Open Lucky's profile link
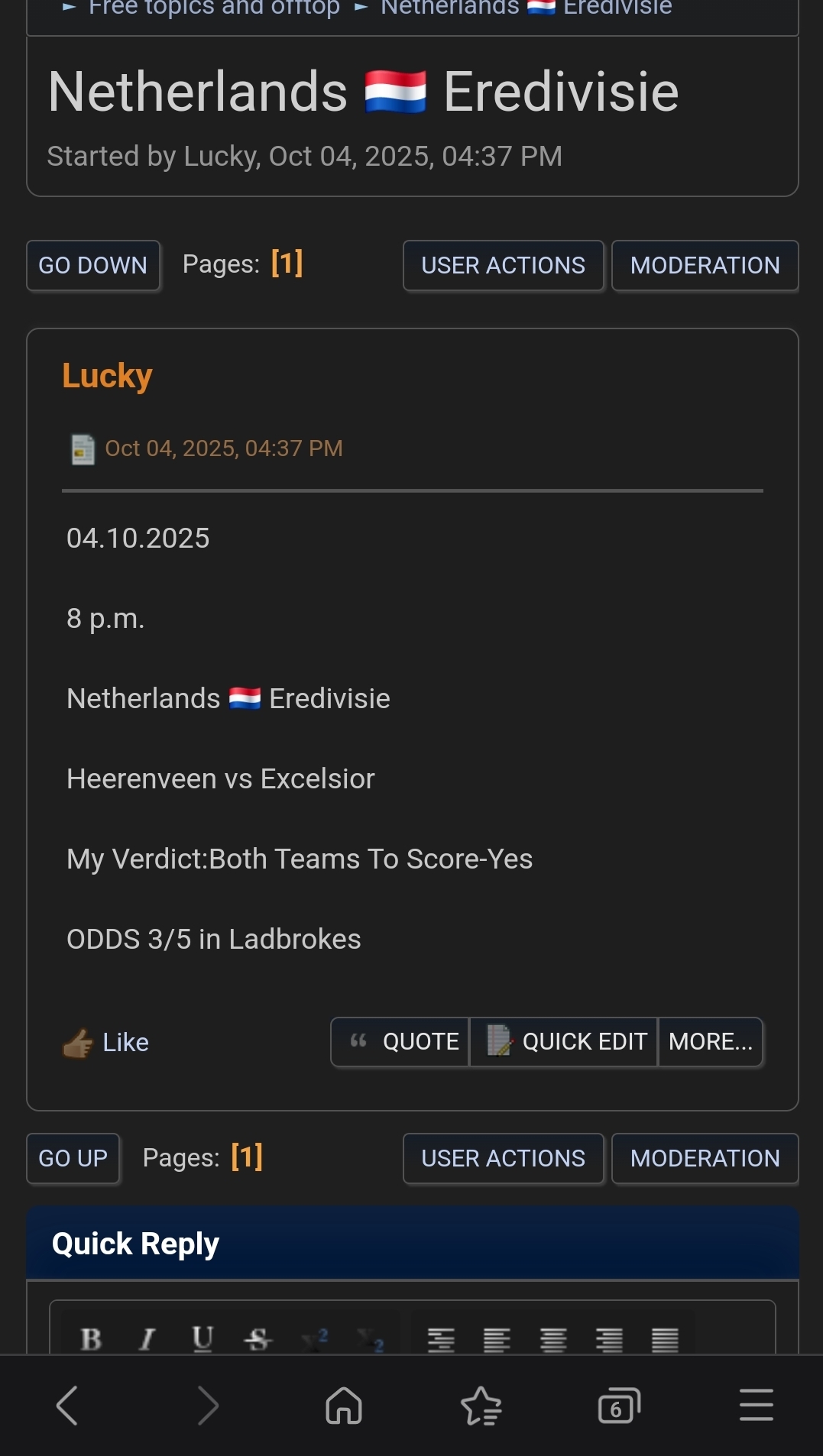The width and height of the screenshot is (823, 1456). coord(107,376)
